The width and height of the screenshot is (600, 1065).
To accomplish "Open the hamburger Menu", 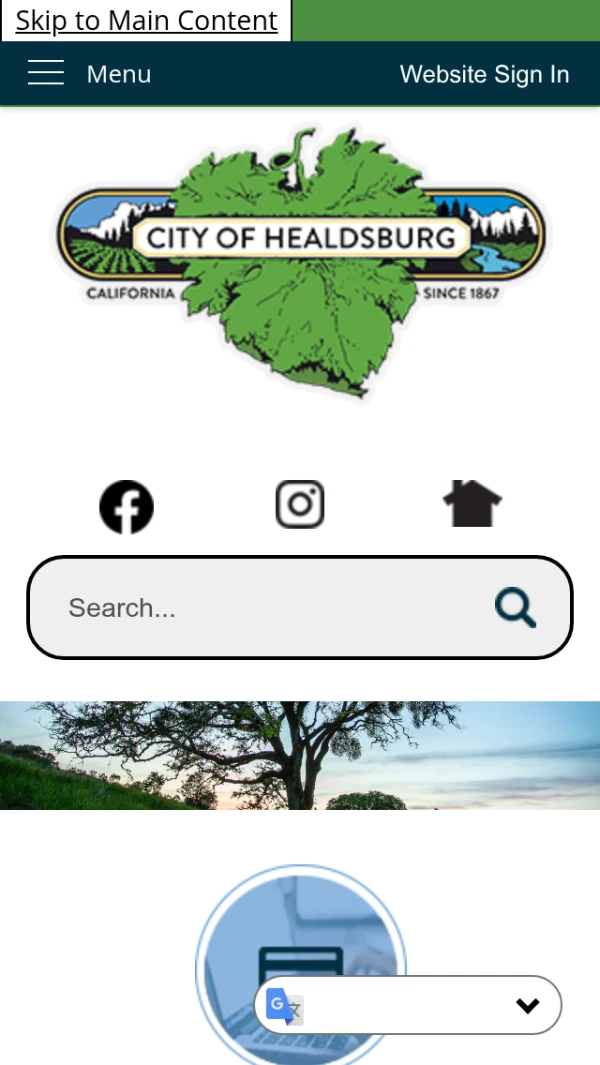I will click(x=89, y=74).
